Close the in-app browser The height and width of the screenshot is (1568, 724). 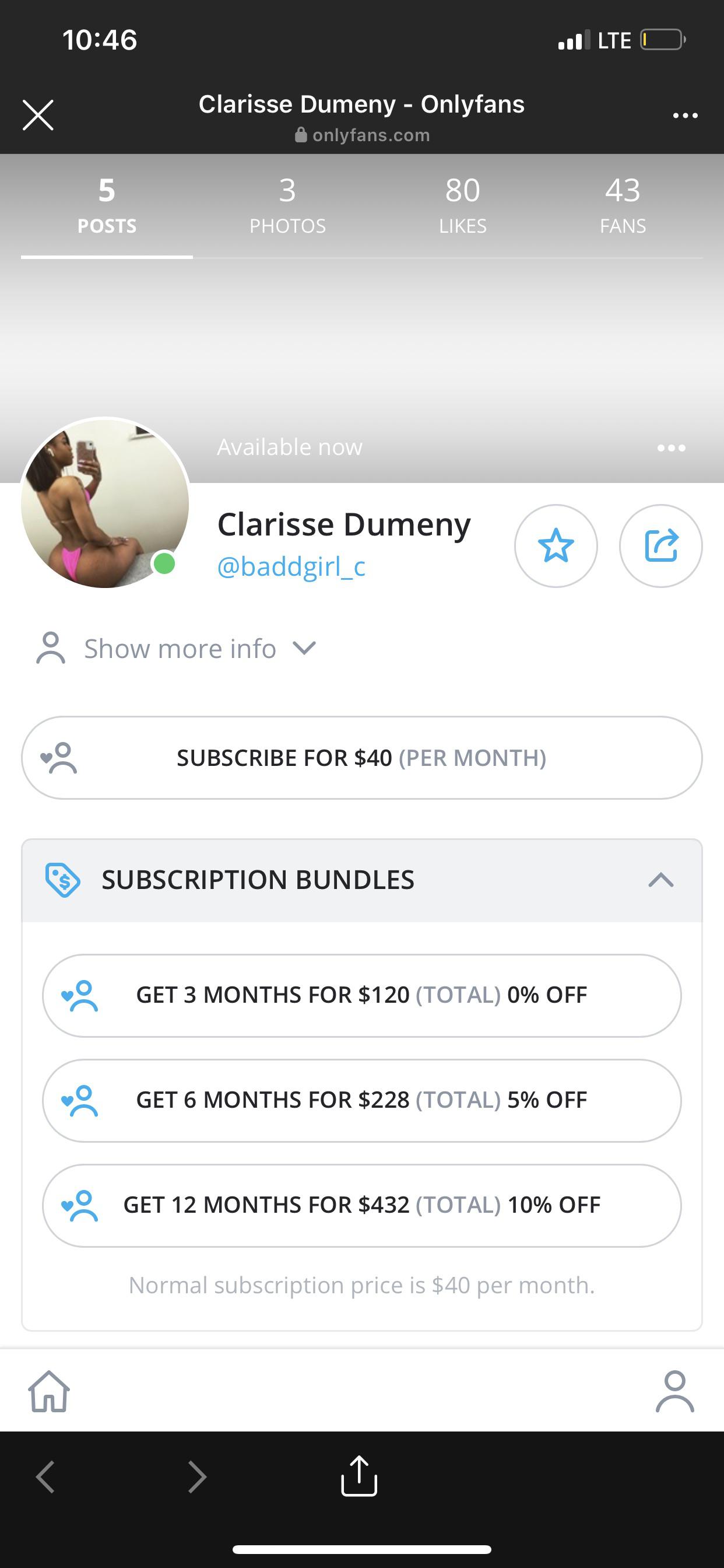tap(38, 115)
